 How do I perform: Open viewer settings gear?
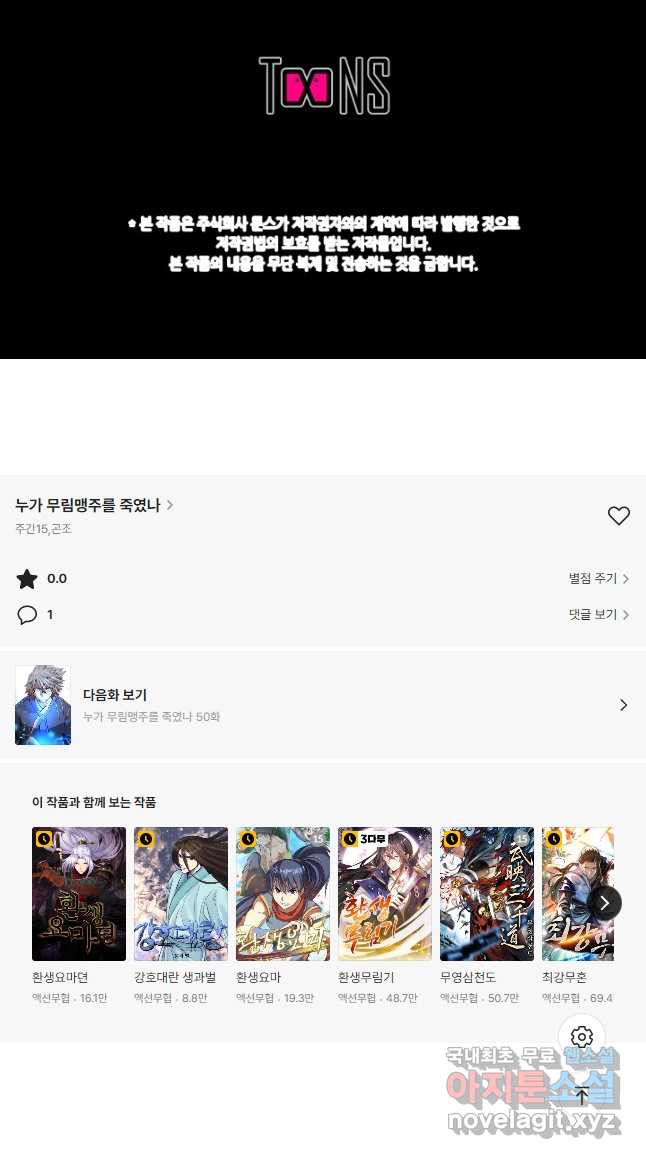pos(583,1037)
